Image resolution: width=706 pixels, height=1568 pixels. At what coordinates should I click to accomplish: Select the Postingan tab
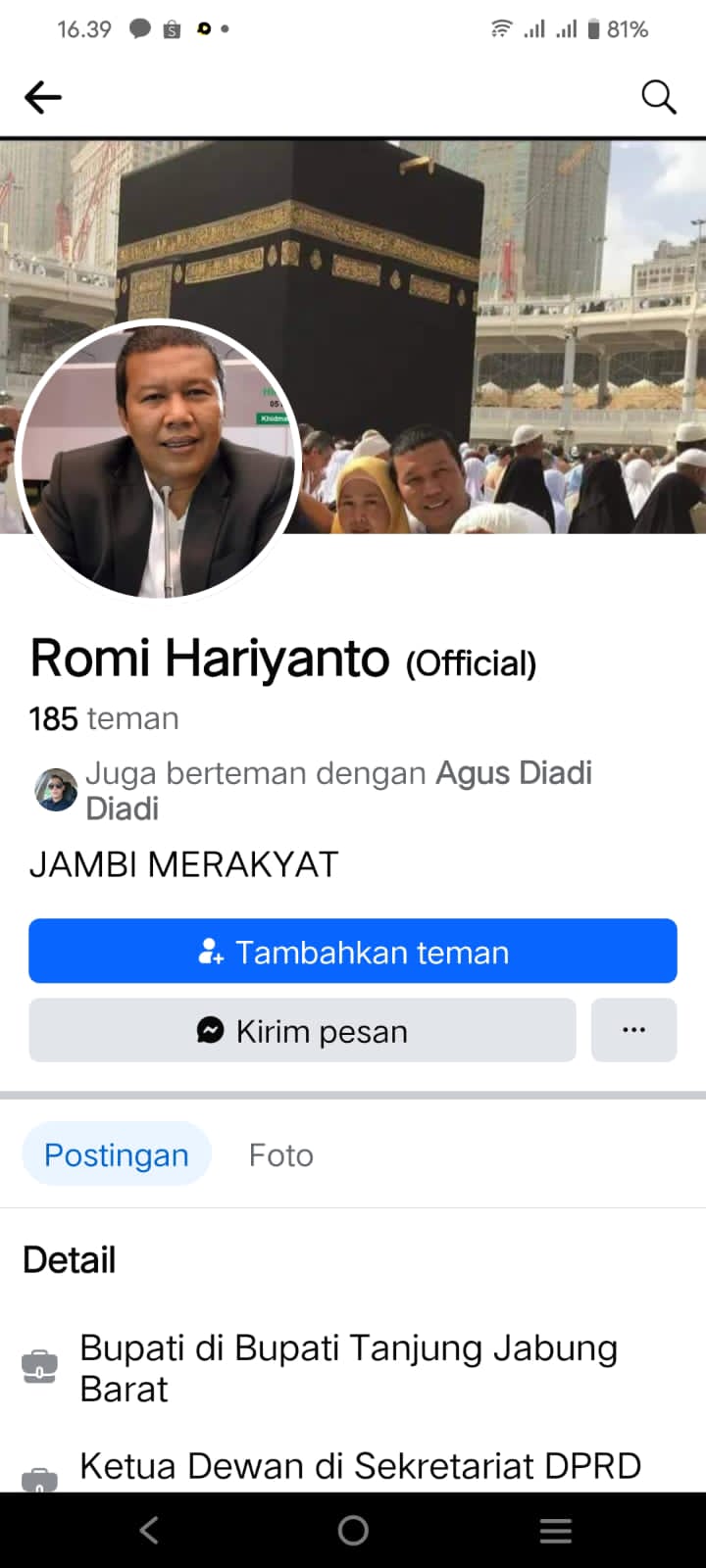(117, 1155)
